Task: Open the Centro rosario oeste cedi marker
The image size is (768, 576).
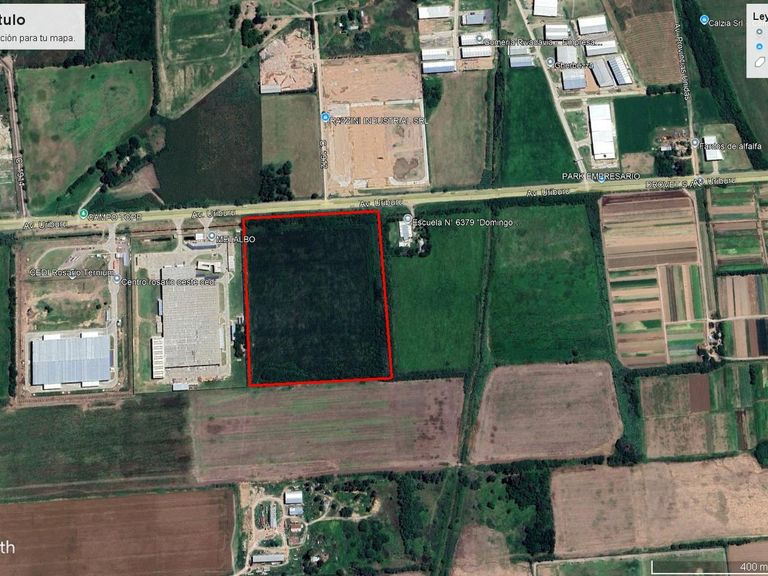Action: coord(117,279)
